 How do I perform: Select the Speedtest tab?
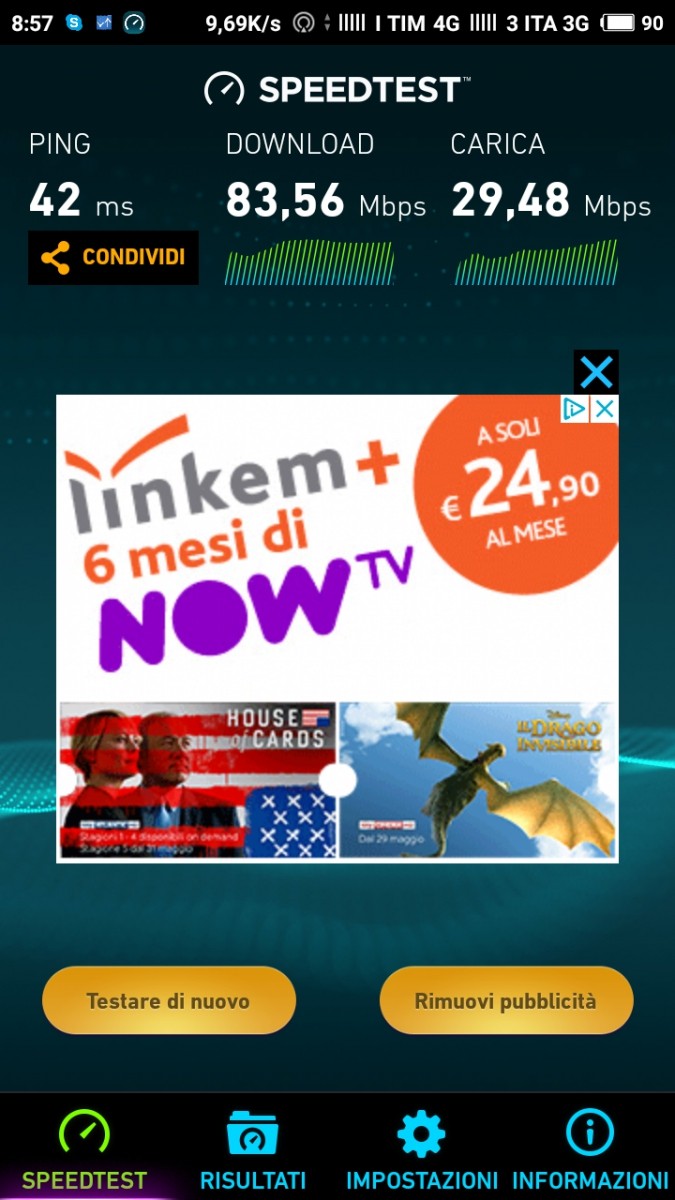(x=84, y=1148)
